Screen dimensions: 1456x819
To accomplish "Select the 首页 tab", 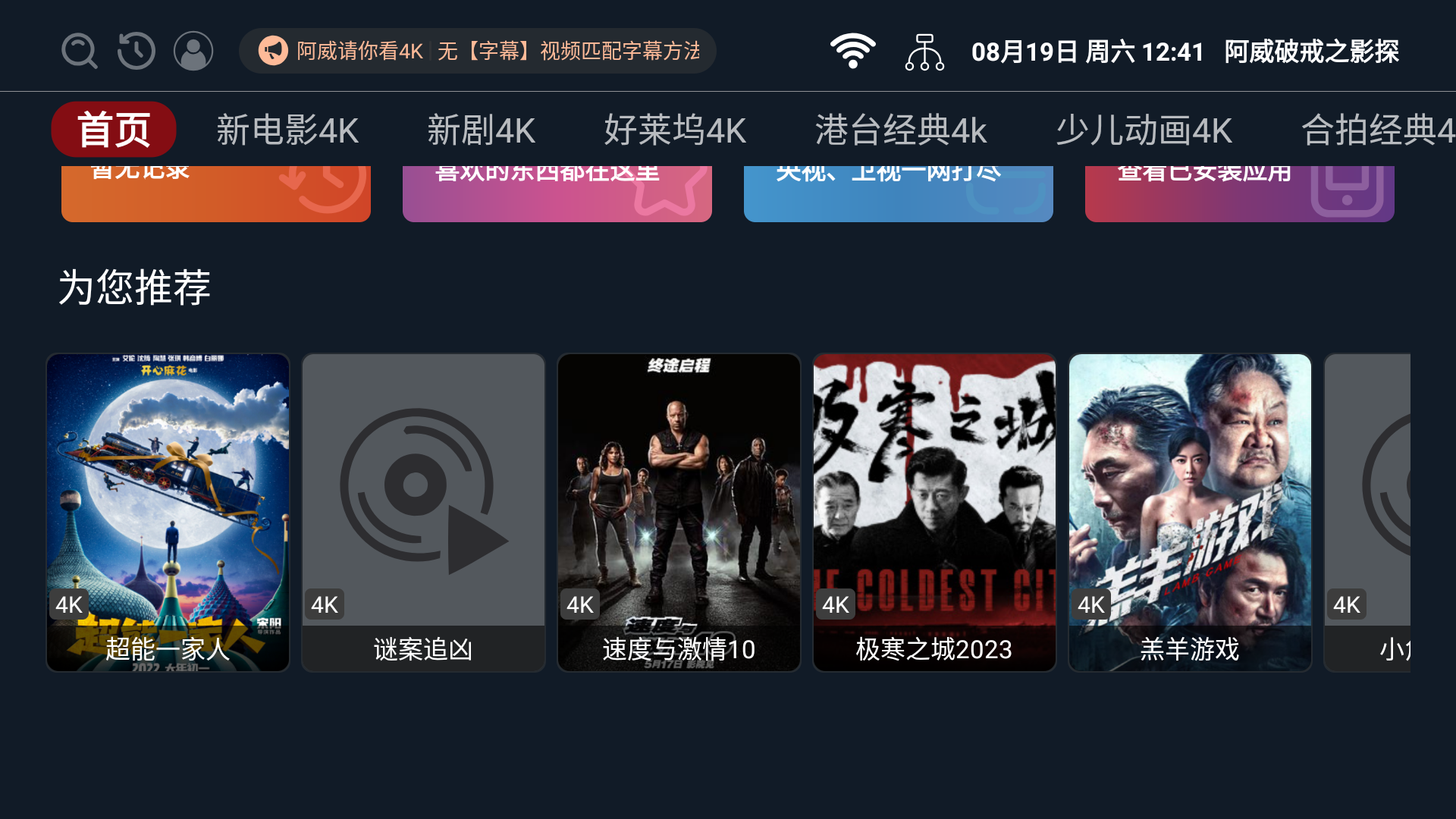I will click(x=114, y=130).
